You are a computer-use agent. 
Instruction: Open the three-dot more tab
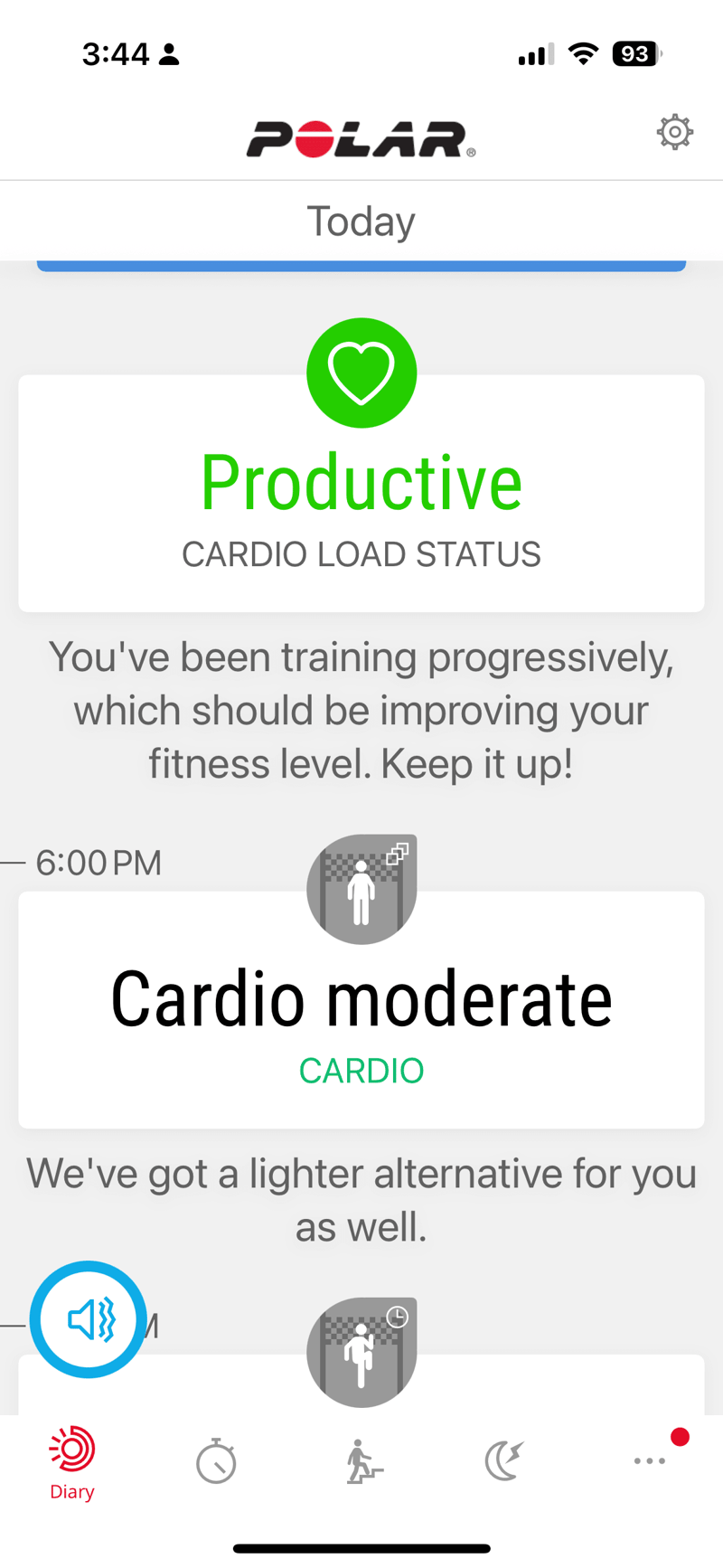tap(650, 1461)
